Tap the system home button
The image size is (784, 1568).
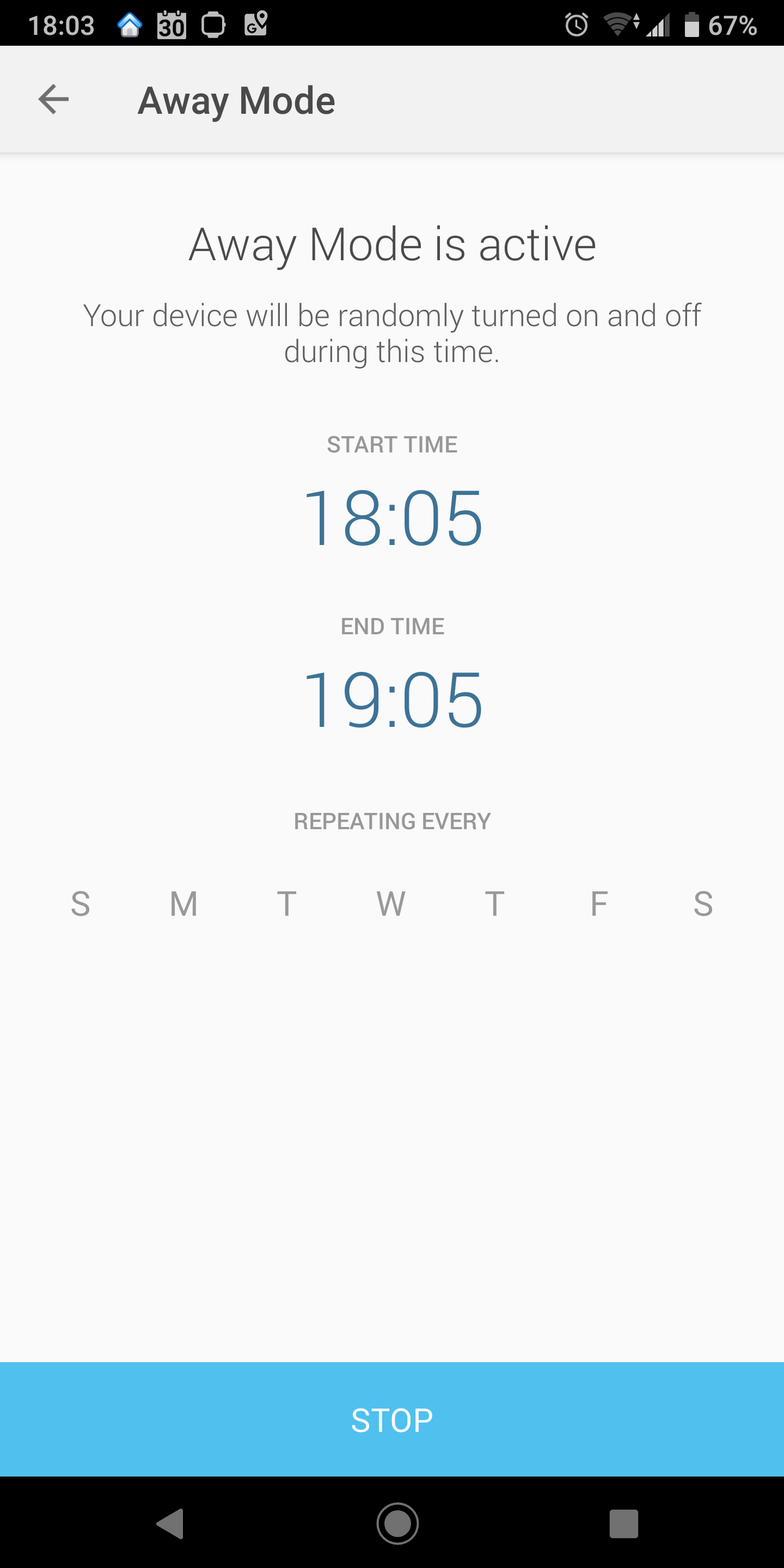pyautogui.click(x=397, y=1523)
